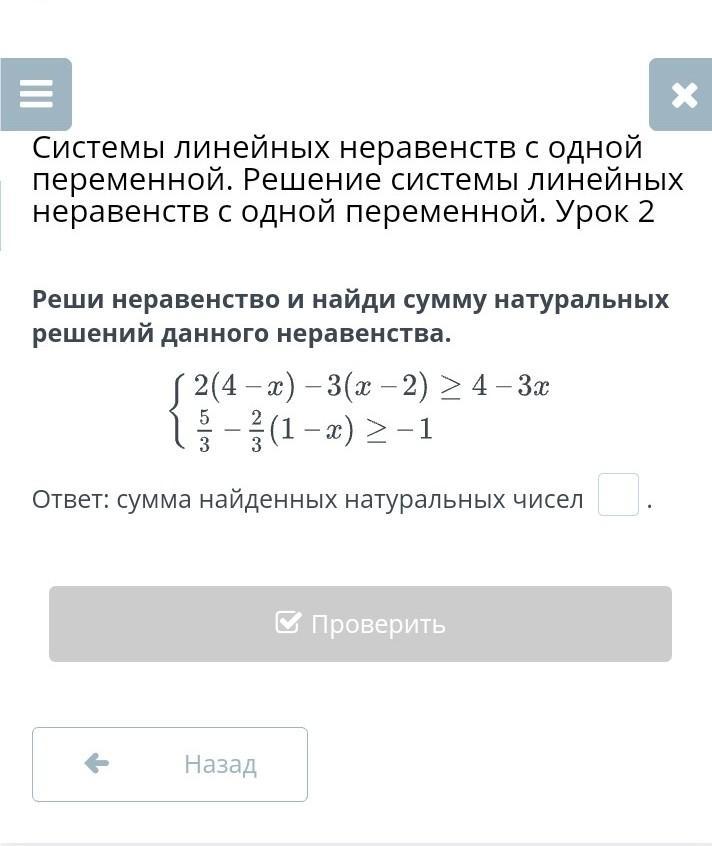Image resolution: width=712 pixels, height=846 pixels.
Task: Open the hamburger menu
Action: pyautogui.click(x=36, y=94)
